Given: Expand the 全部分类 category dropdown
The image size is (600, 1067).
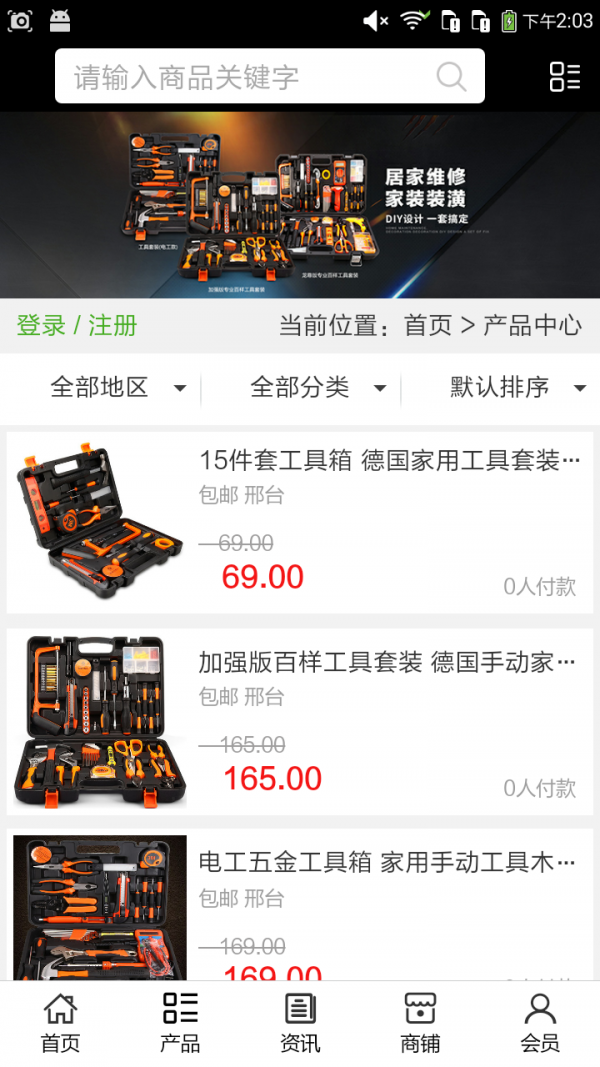Looking at the screenshot, I should tap(317, 388).
